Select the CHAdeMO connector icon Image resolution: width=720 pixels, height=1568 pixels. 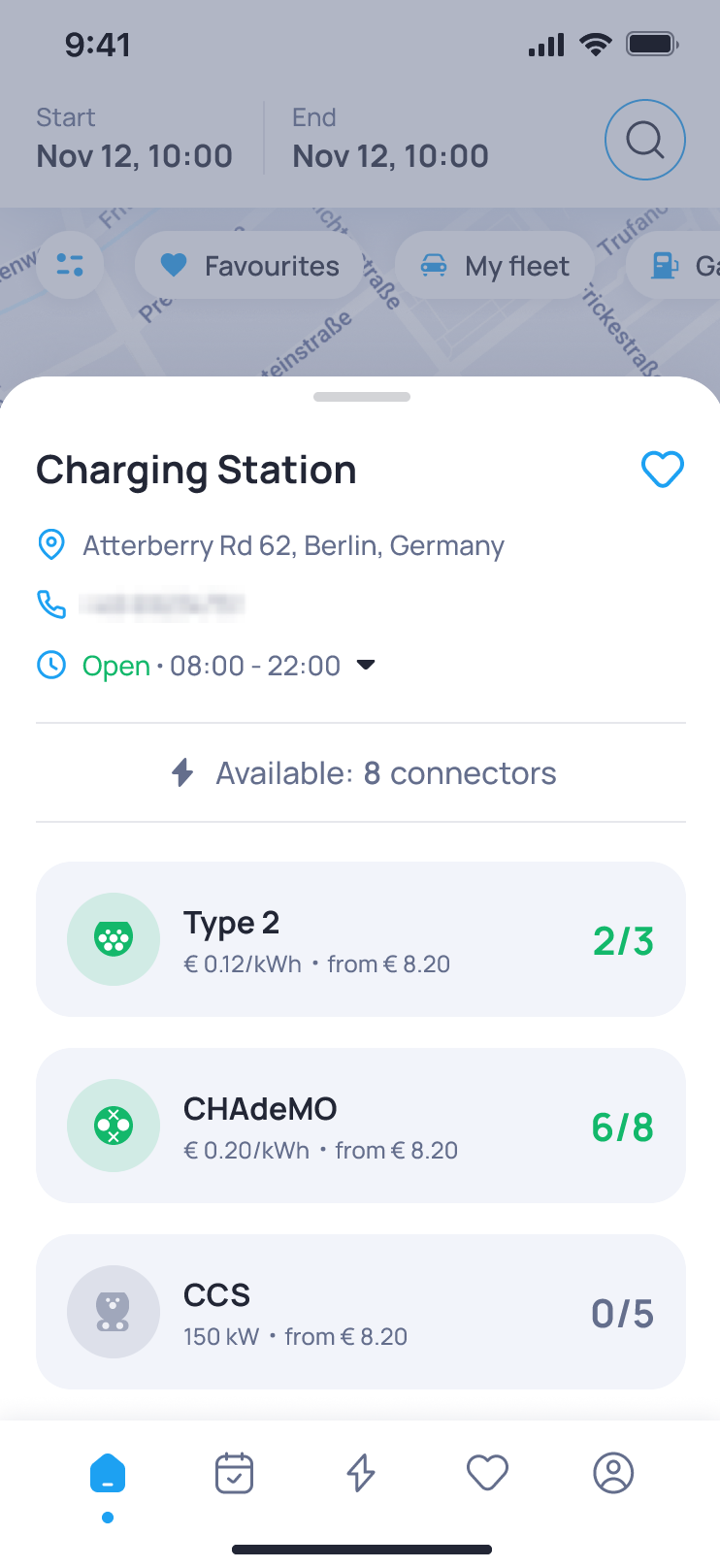[114, 1125]
